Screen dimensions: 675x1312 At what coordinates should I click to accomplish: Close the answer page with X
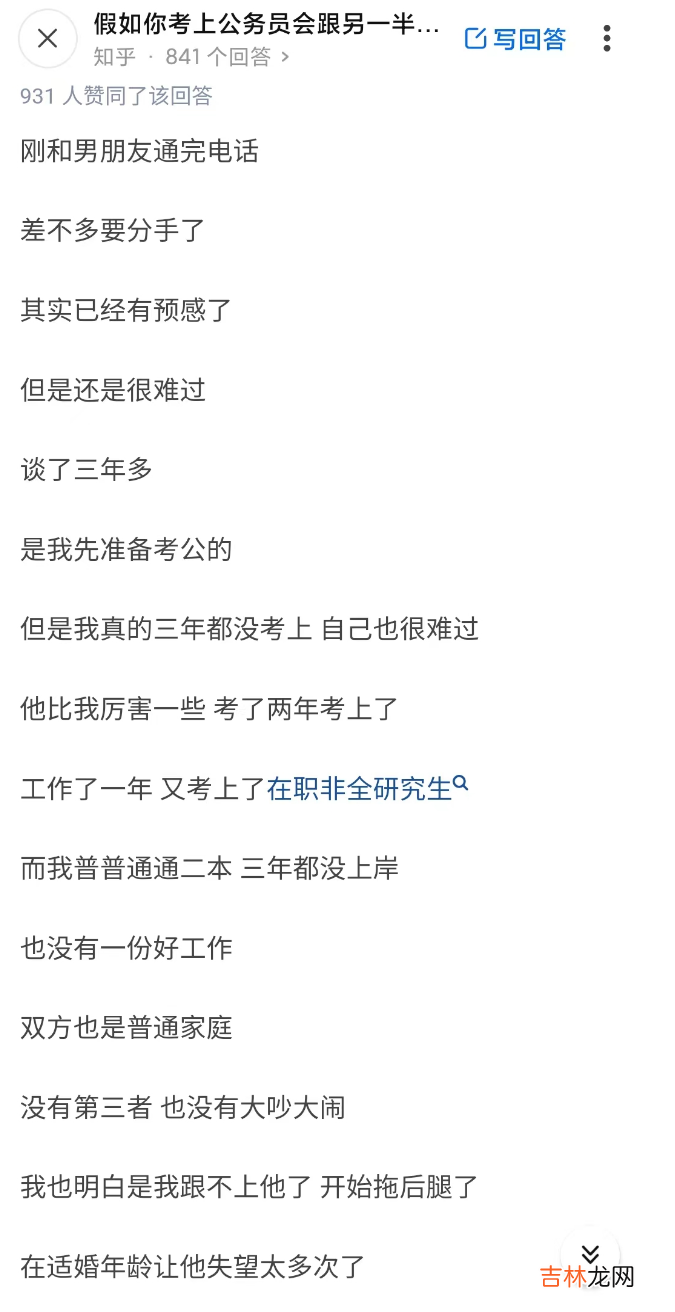coord(47,39)
